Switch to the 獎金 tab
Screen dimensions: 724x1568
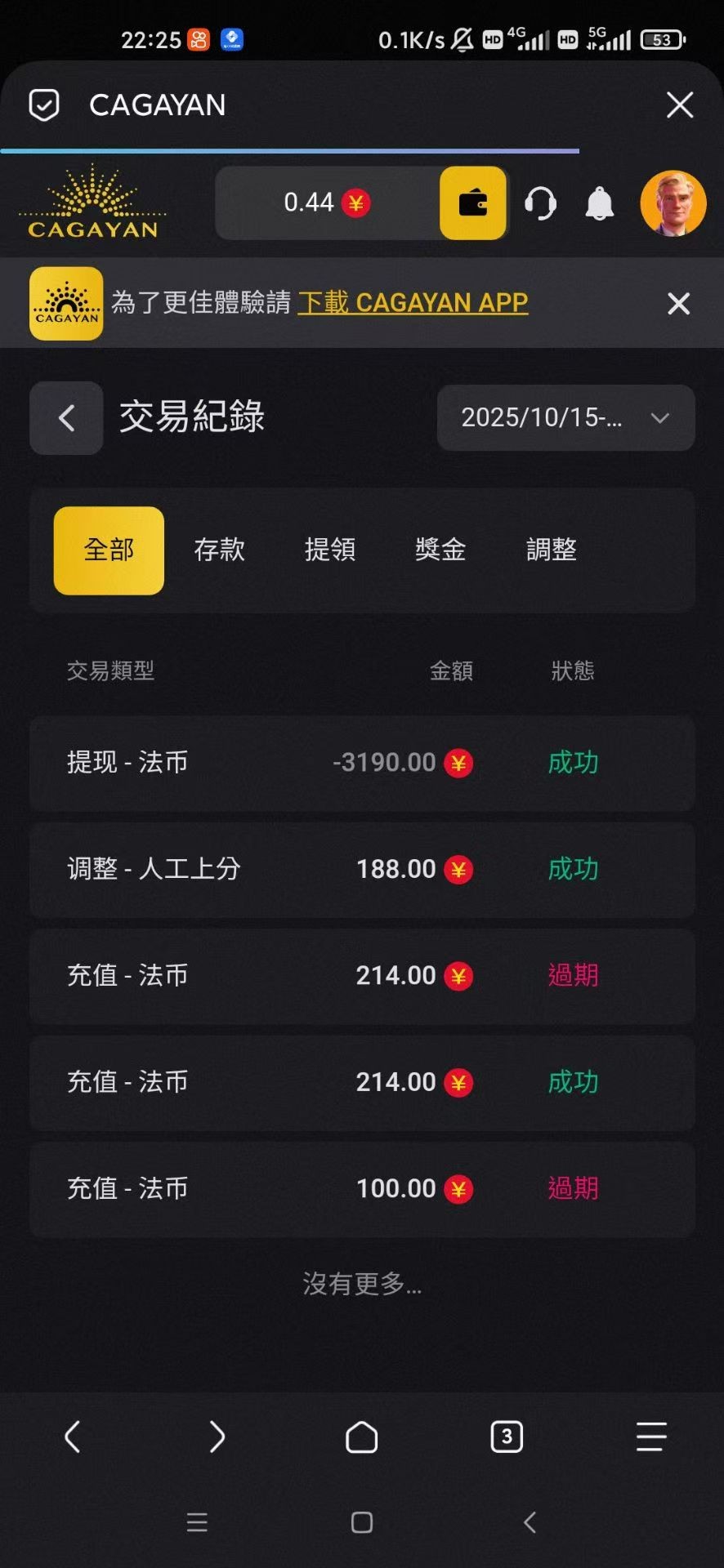[x=440, y=550]
